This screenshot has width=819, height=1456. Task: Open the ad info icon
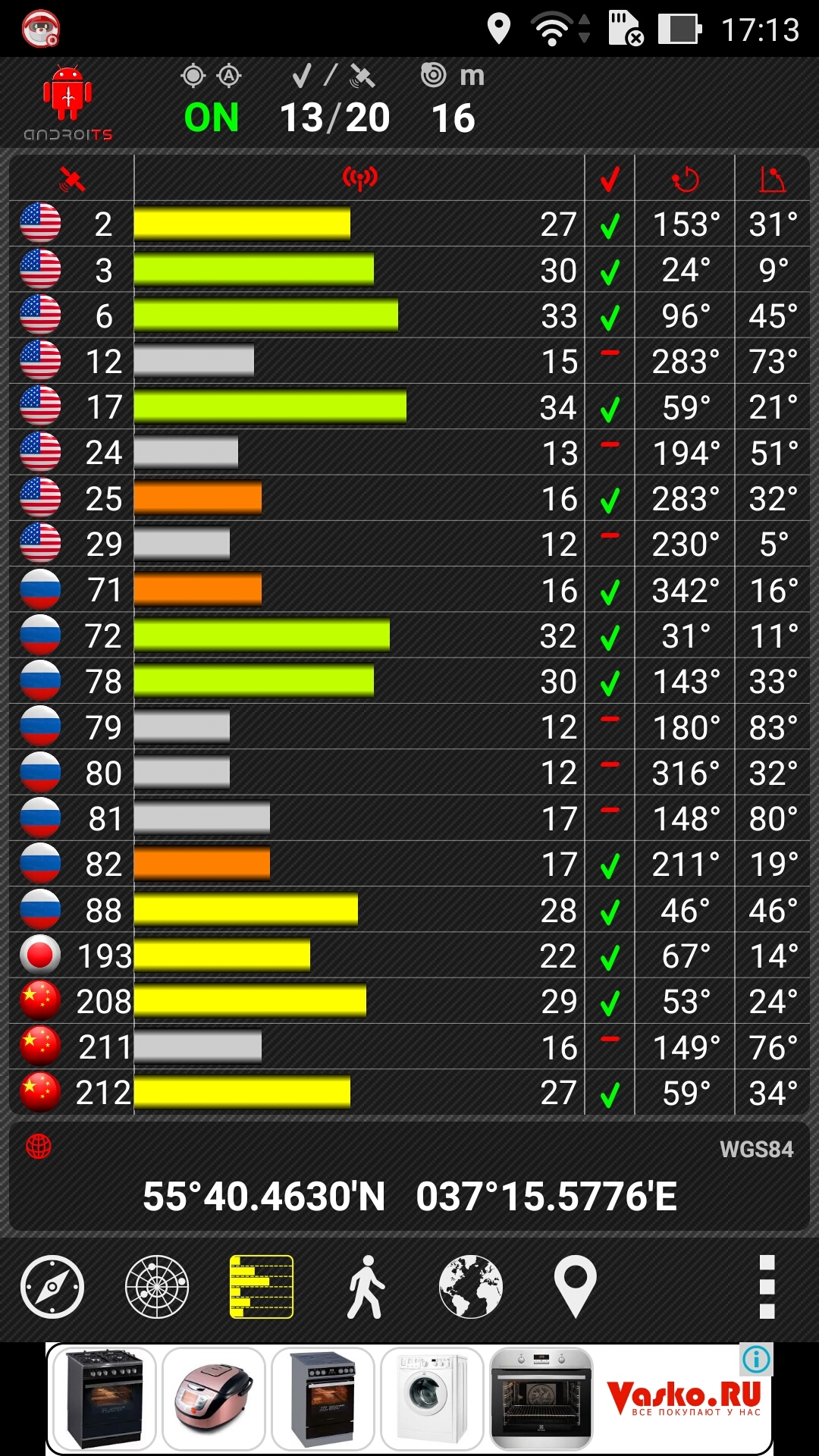756,1359
